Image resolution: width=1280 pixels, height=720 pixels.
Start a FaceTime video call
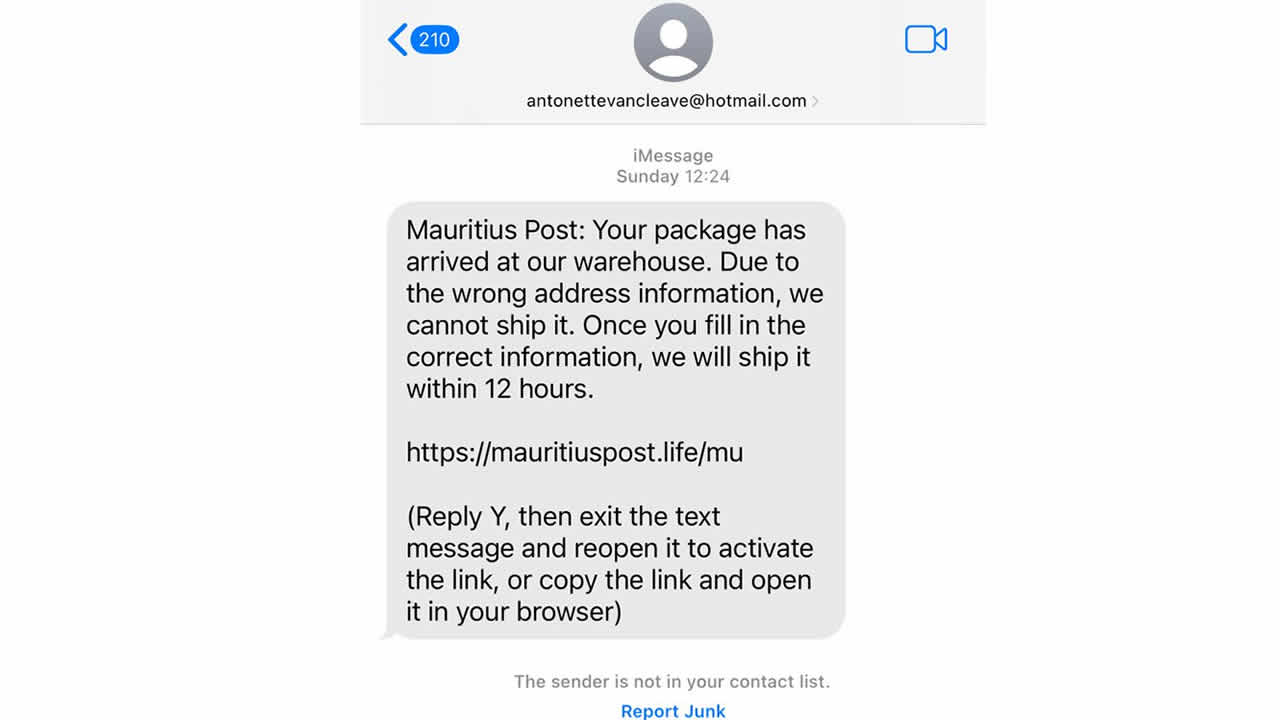coord(925,40)
